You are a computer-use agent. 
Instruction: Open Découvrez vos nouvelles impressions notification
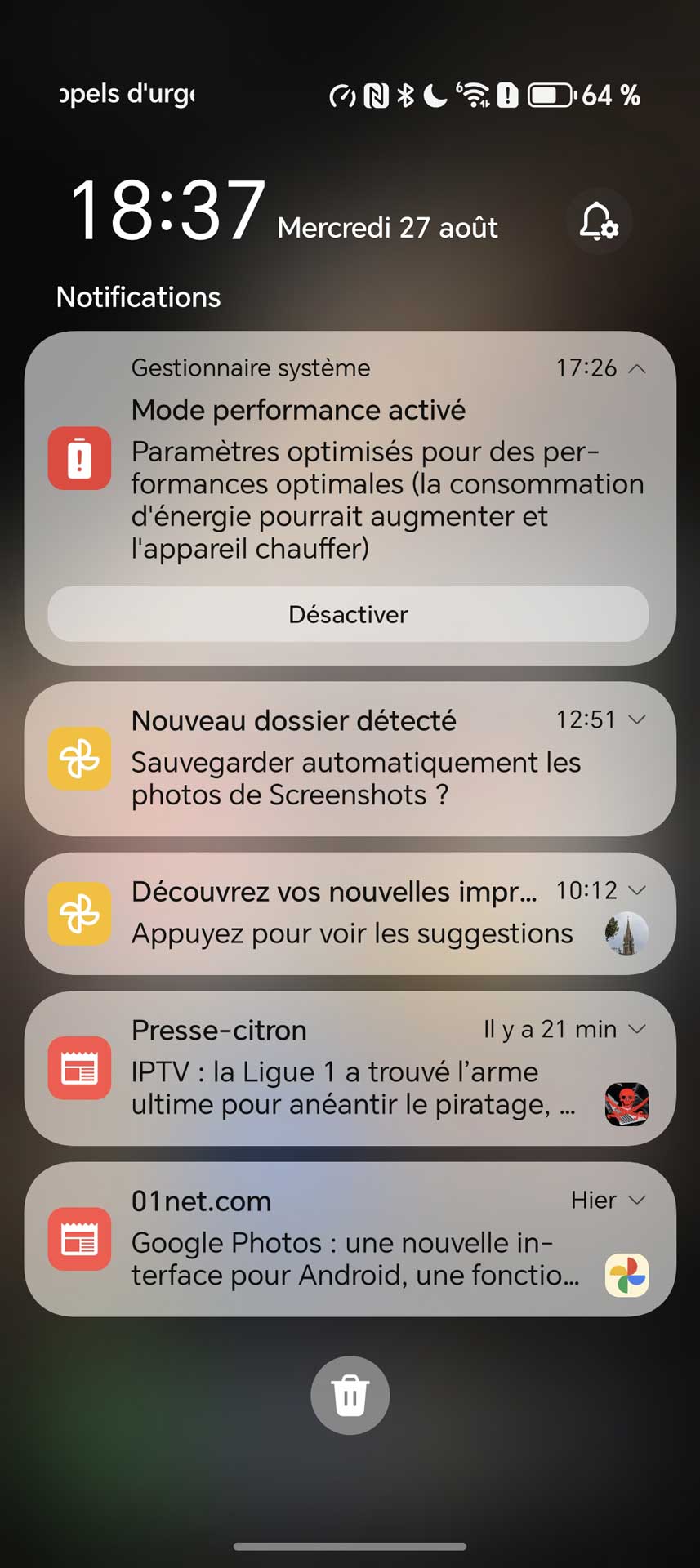[350, 914]
